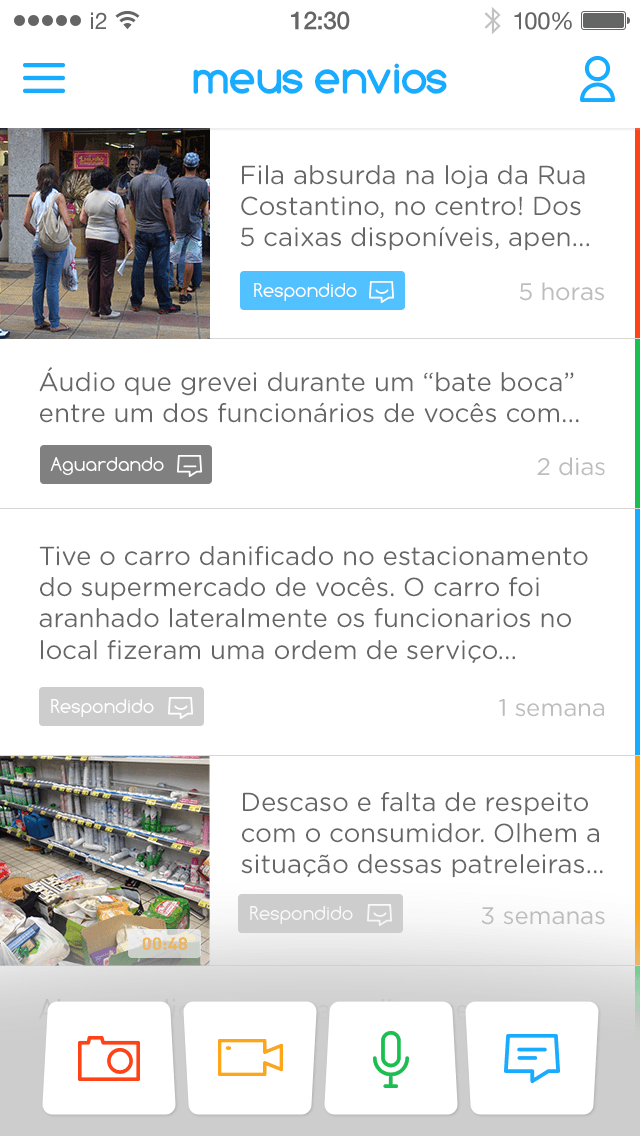Record a new video submission

250,1057
